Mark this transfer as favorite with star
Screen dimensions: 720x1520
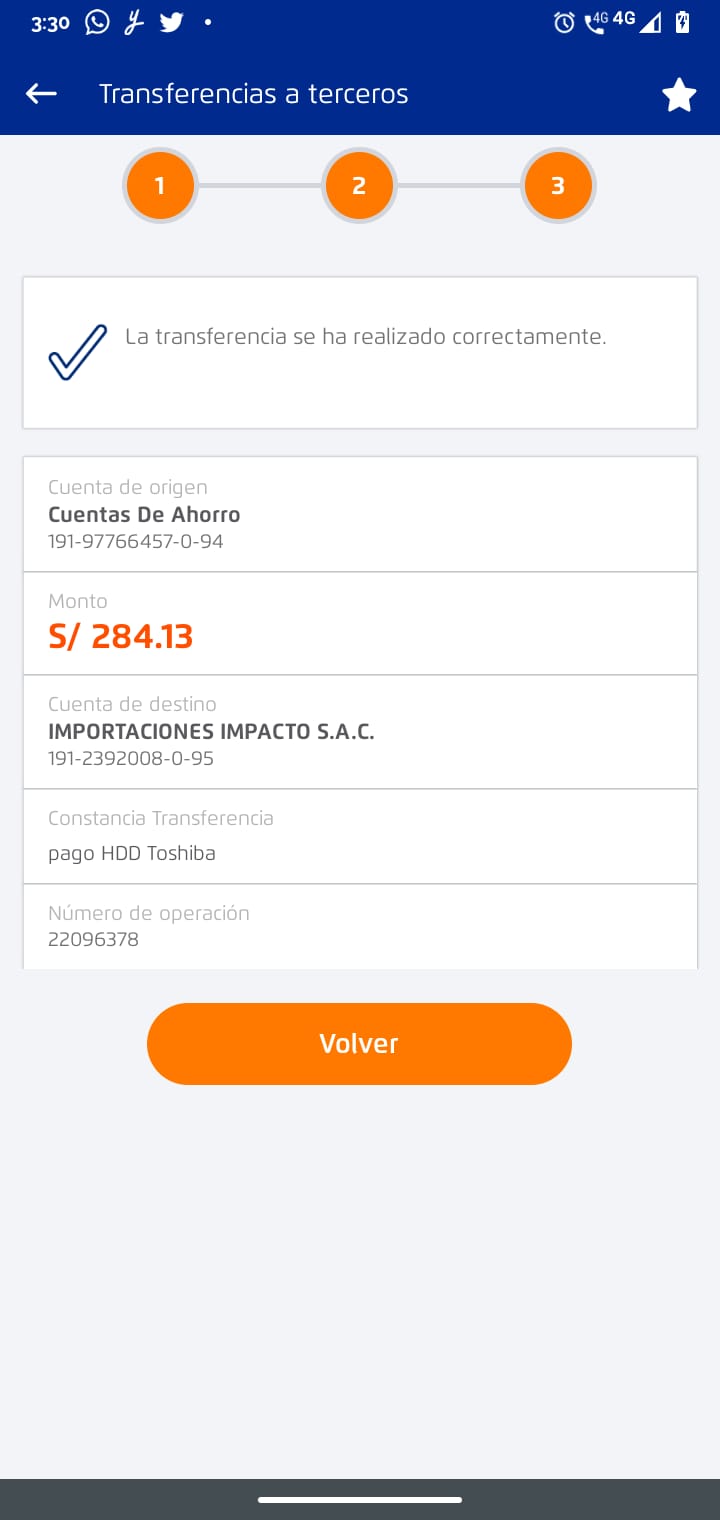[679, 95]
